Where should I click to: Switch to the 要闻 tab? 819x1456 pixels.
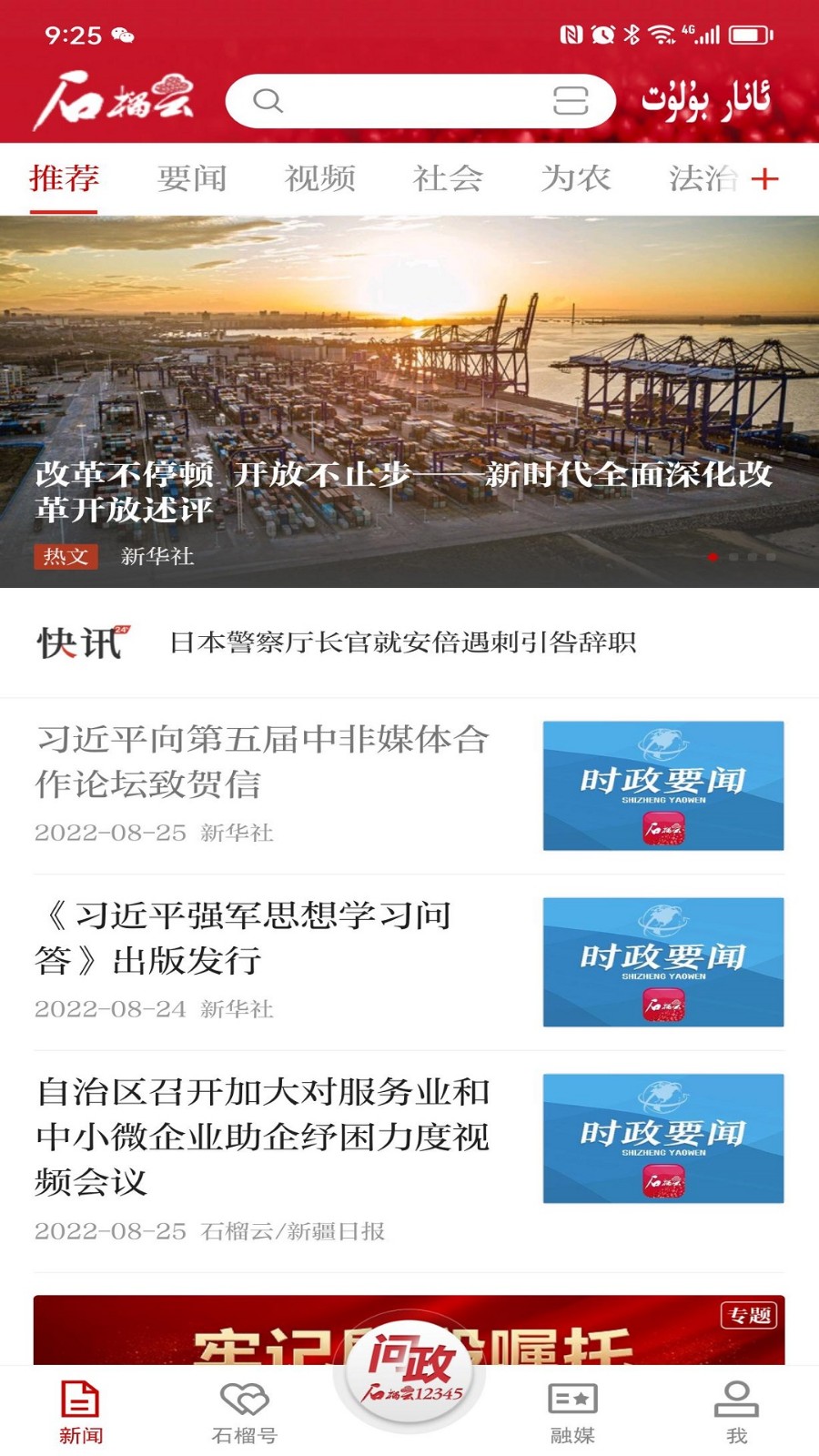pyautogui.click(x=191, y=178)
